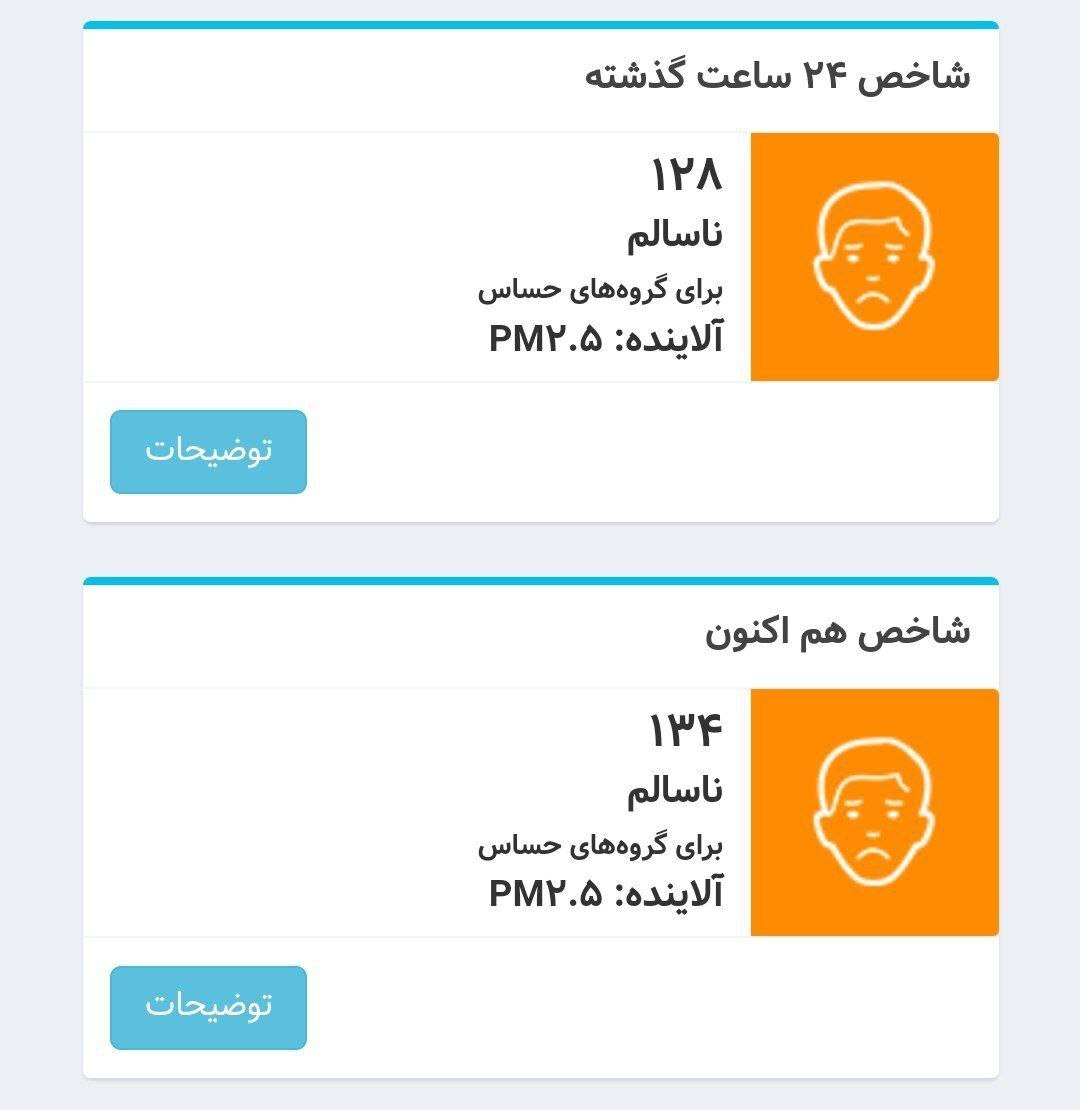Click the orange unhealthy face icon for 24-hour index

click(874, 254)
